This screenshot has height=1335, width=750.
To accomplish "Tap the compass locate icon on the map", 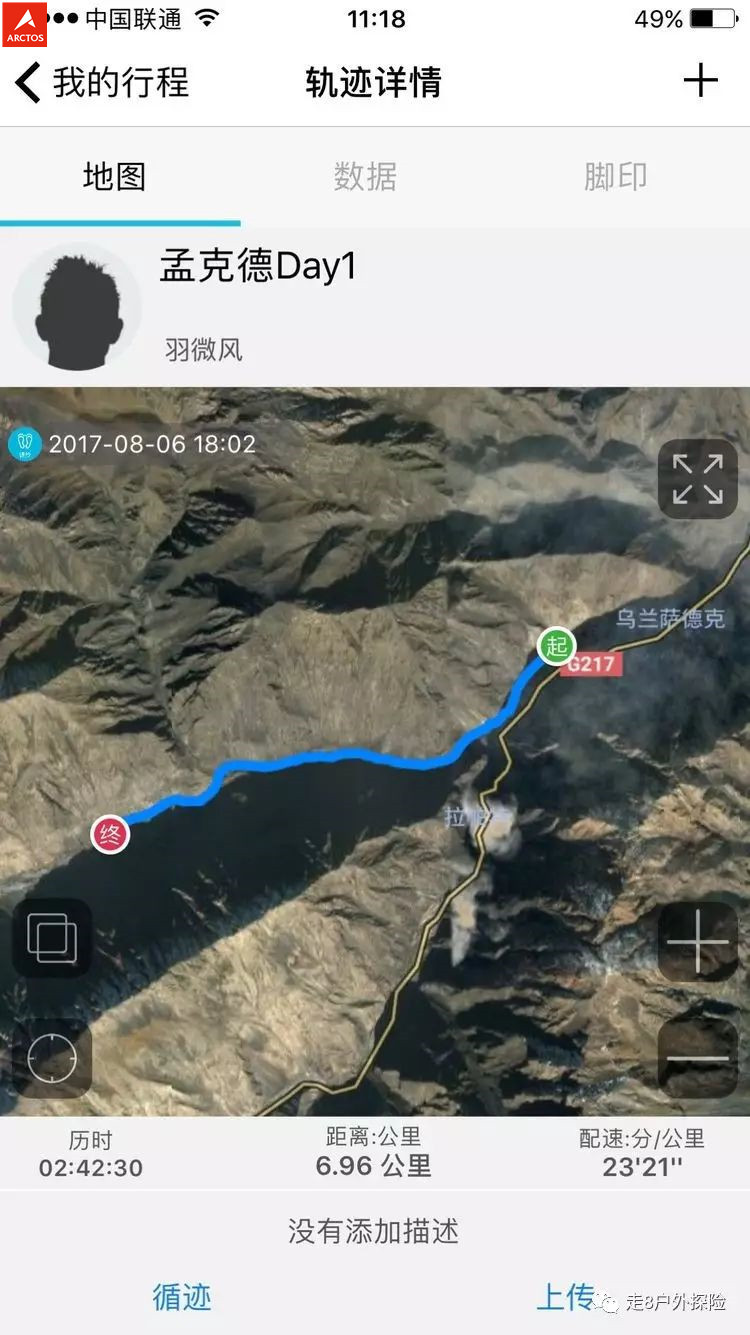I will 51,1057.
